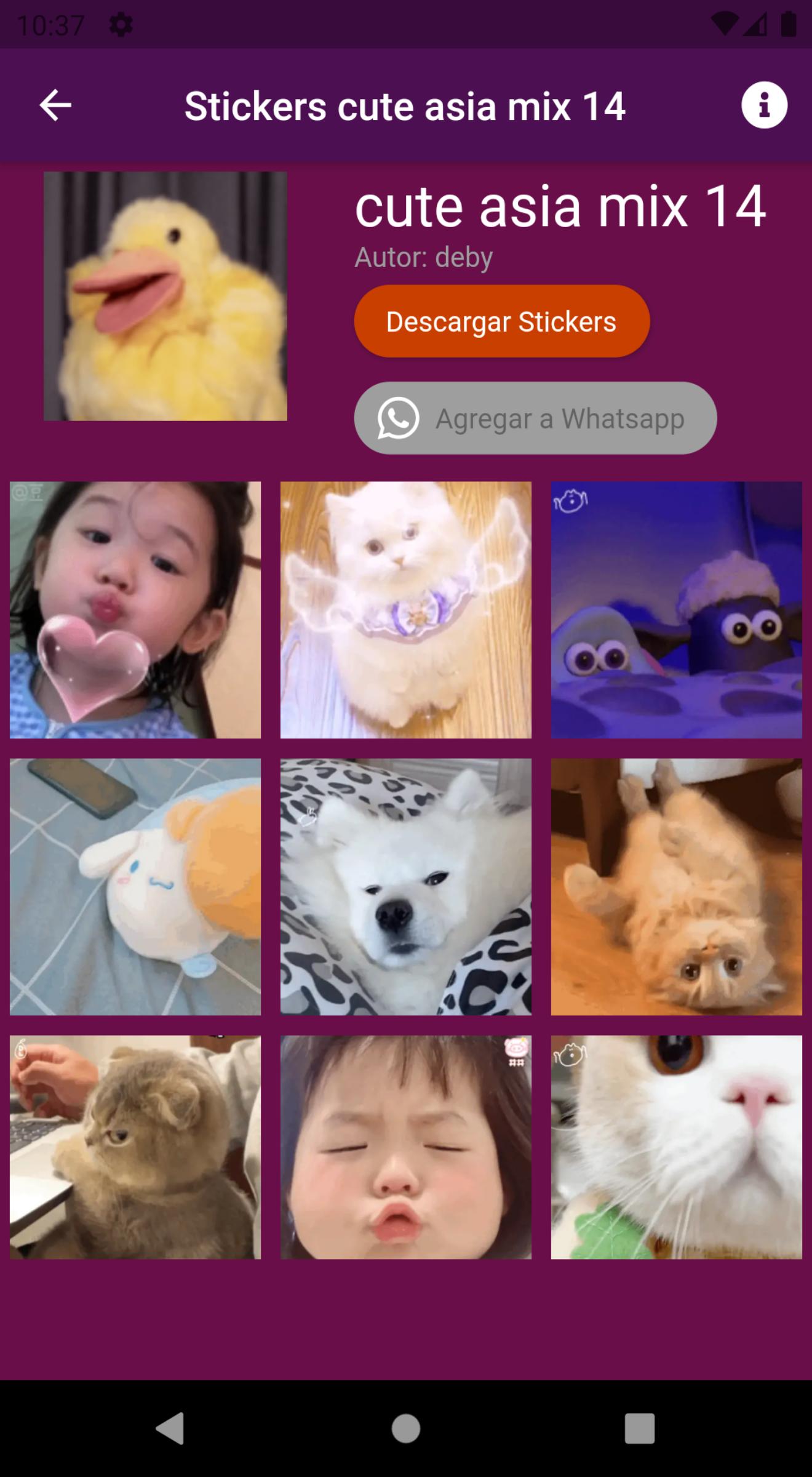View the gray cat at laptop sticker
This screenshot has height=1477, width=812.
(135, 1147)
